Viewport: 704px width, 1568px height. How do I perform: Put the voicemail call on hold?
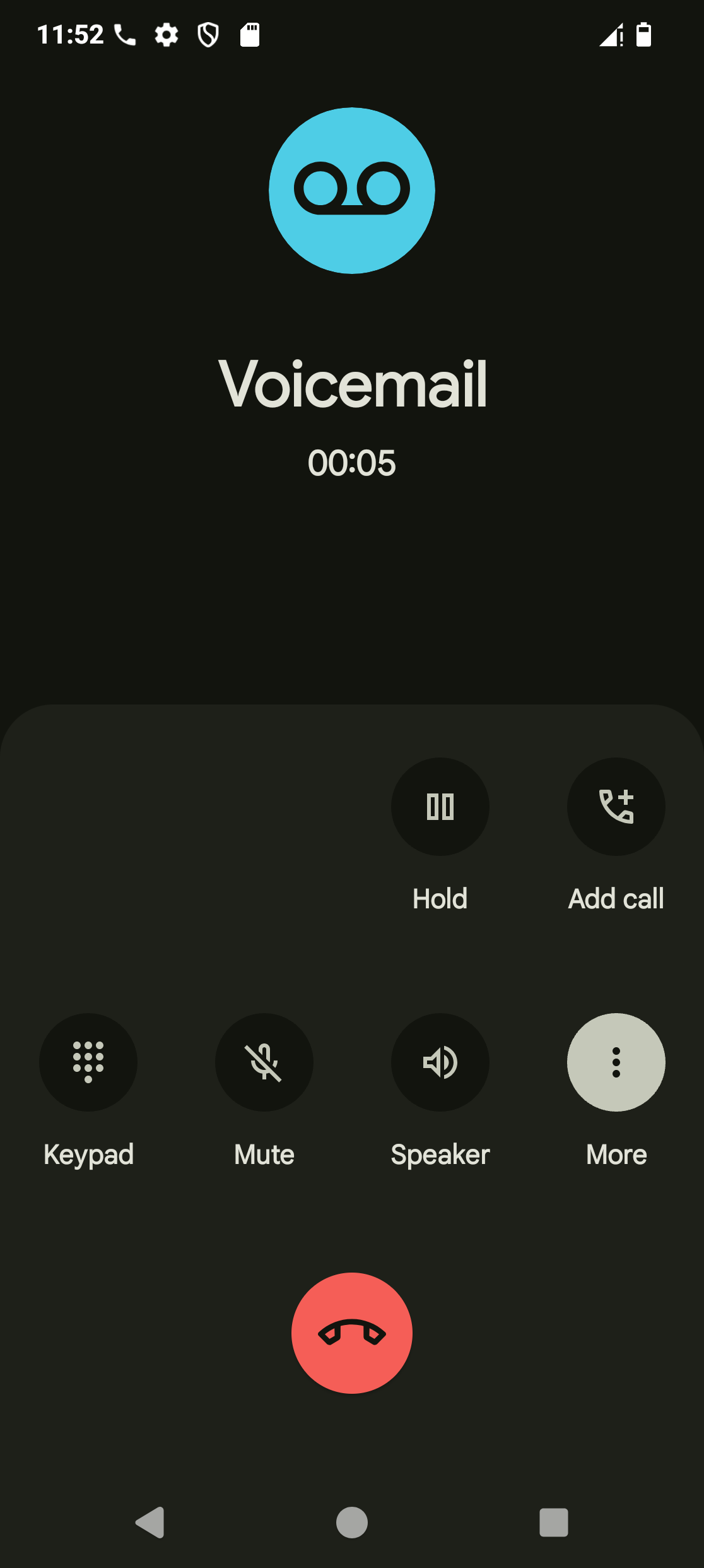coord(440,807)
